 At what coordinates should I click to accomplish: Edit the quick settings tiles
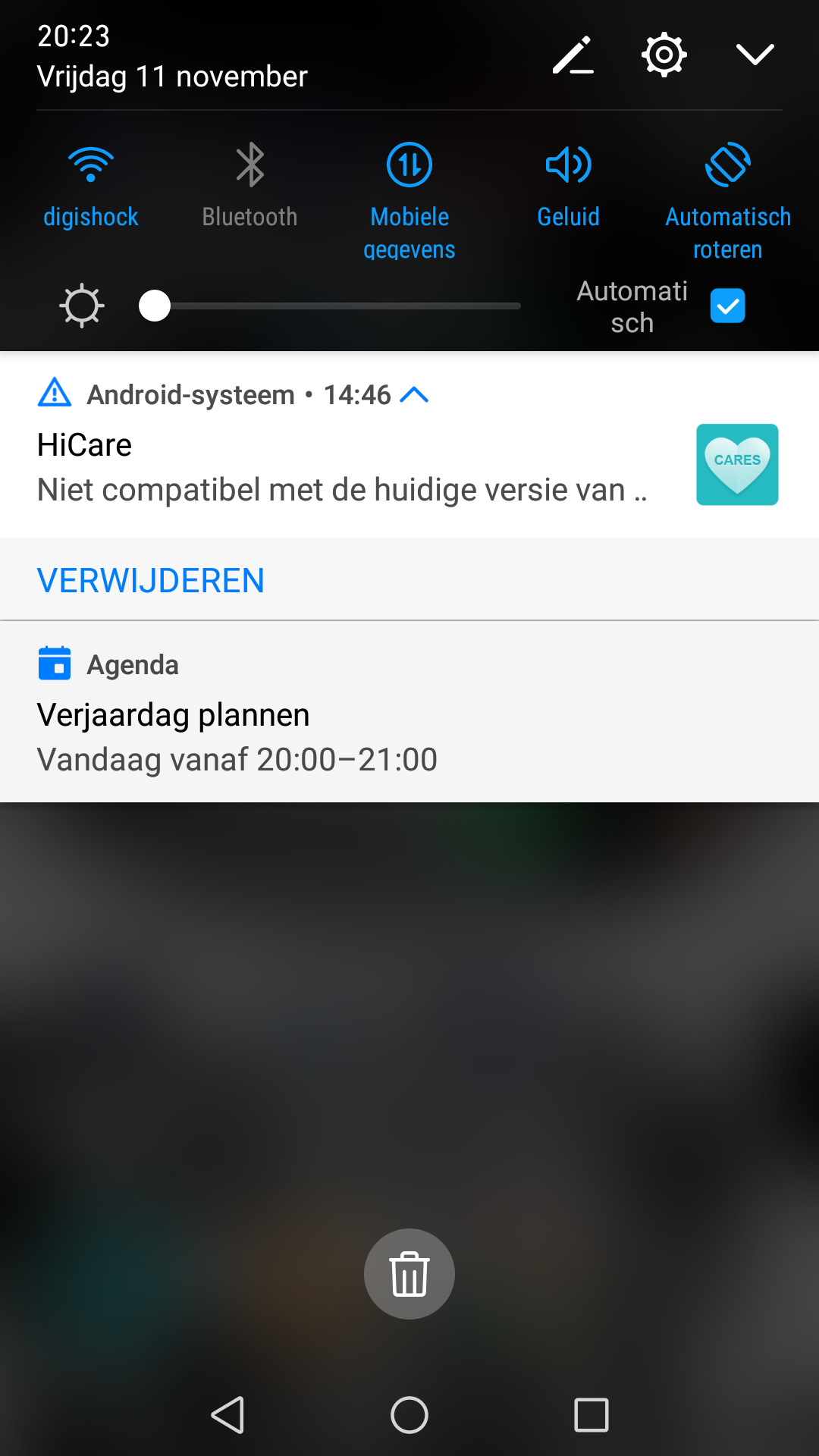tap(573, 55)
